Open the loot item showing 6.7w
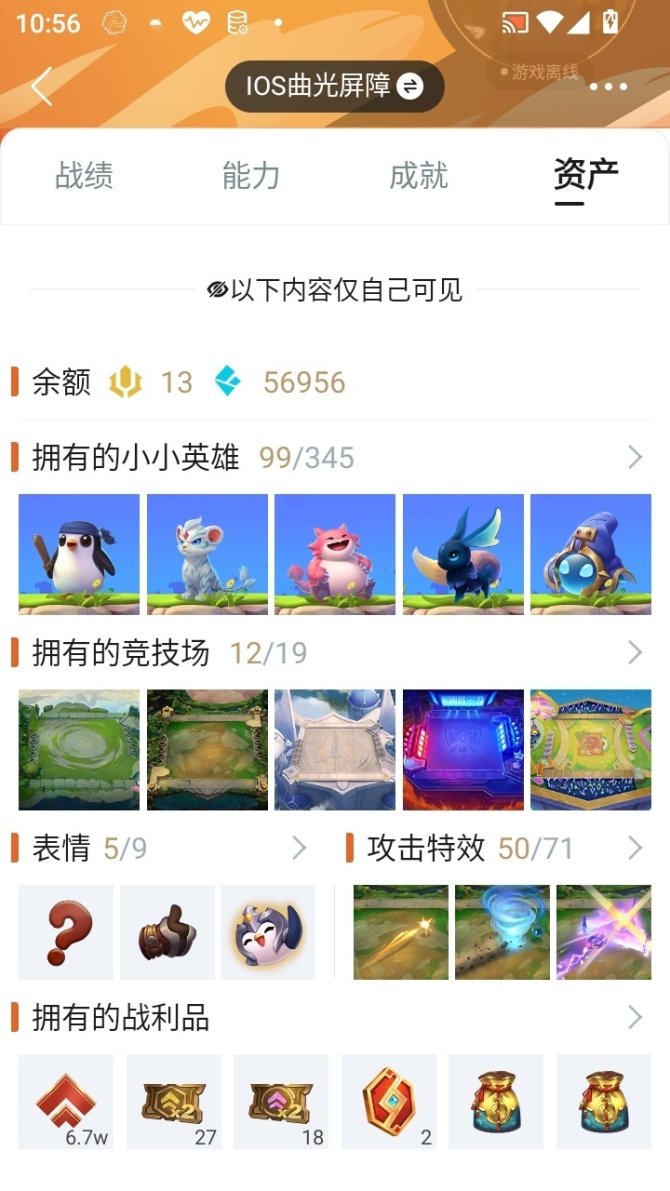670x1191 pixels. pyautogui.click(x=66, y=1101)
